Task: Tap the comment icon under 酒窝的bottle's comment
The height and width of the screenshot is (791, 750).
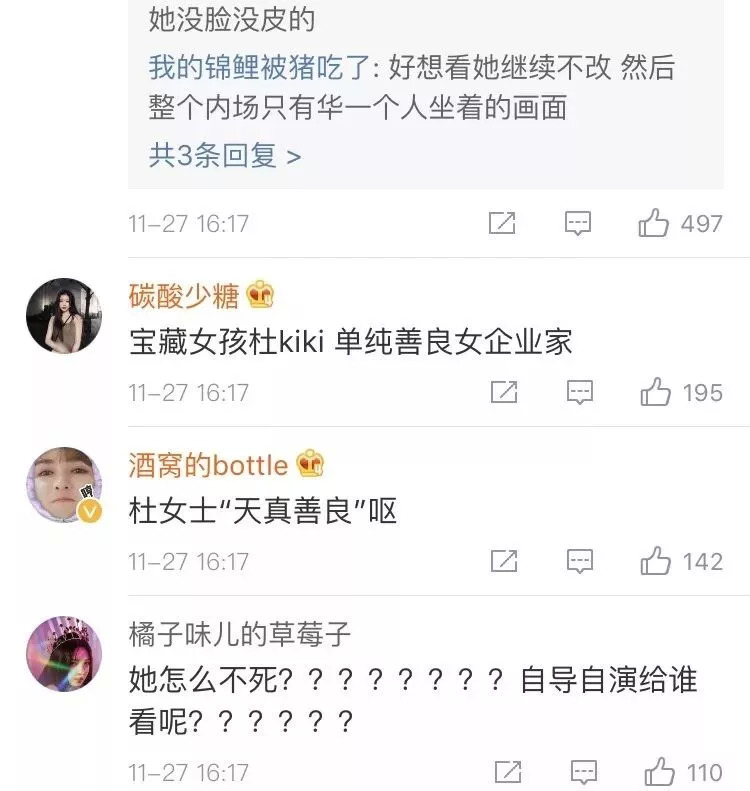Action: (579, 561)
